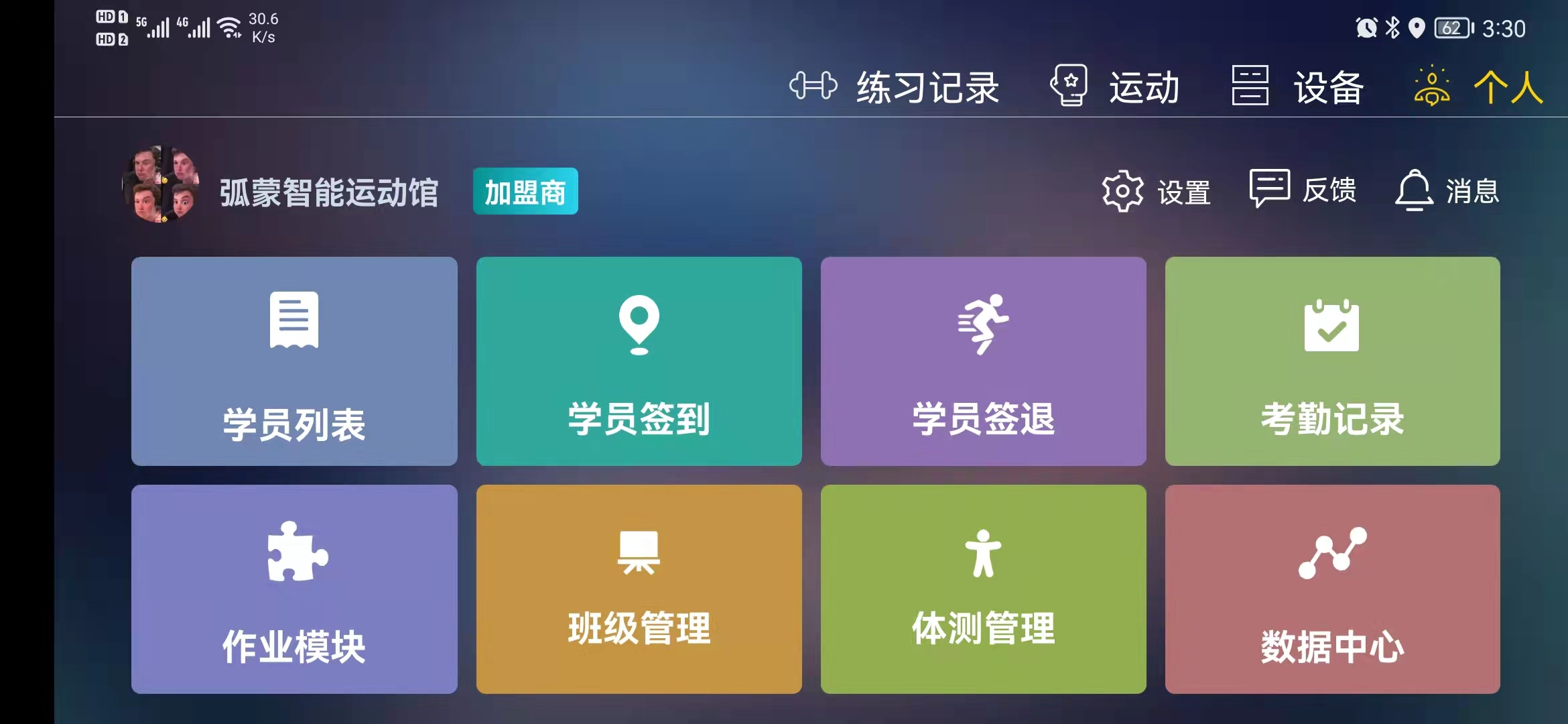Open the 作业模块 card
1568x724 pixels.
click(294, 589)
